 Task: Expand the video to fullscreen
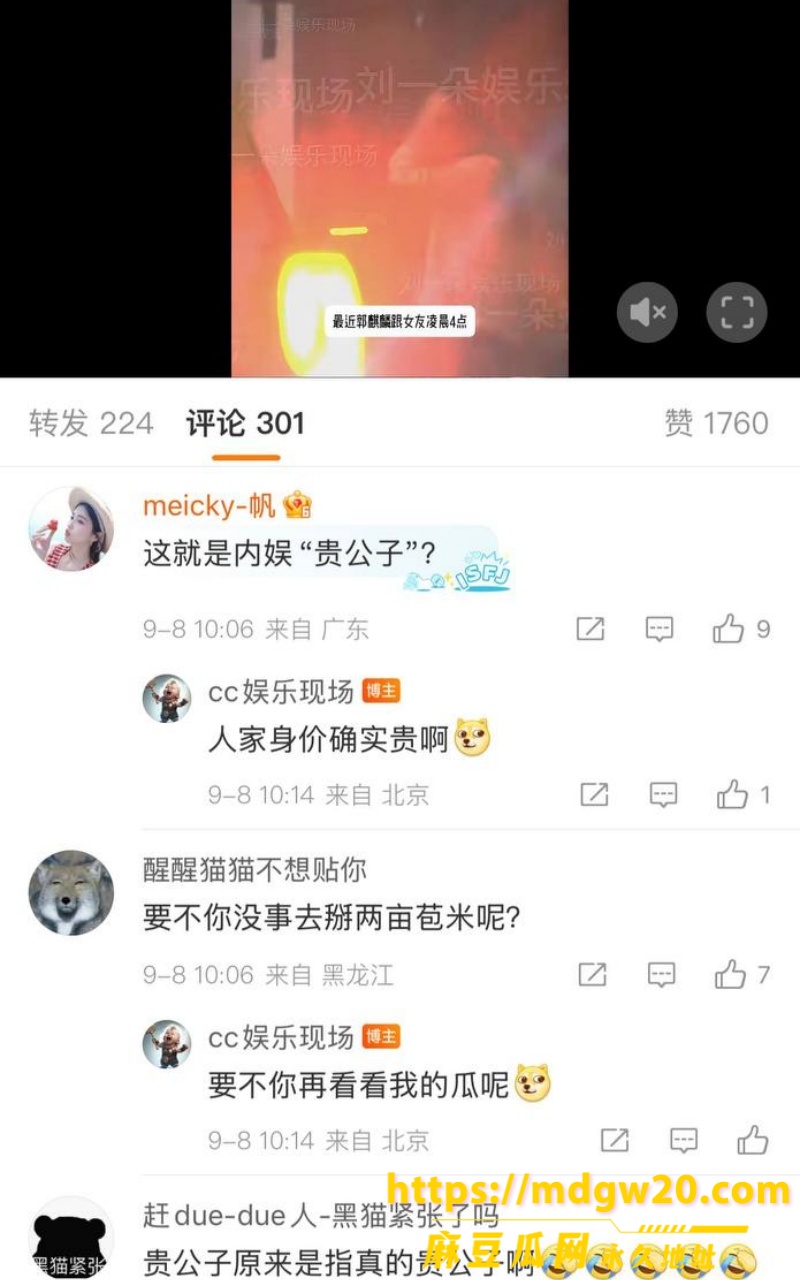(x=737, y=313)
